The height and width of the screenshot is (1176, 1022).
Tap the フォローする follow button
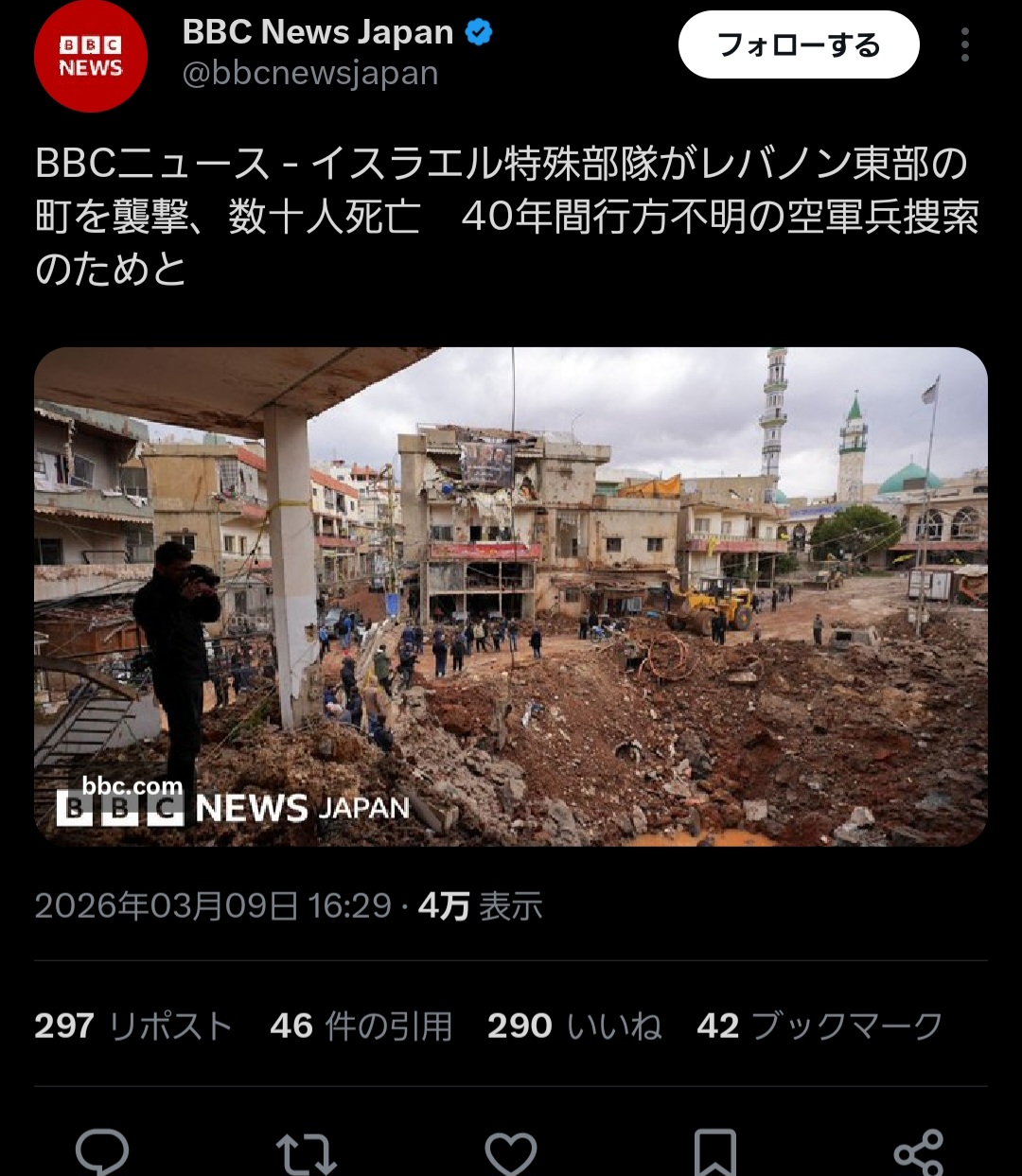(798, 44)
